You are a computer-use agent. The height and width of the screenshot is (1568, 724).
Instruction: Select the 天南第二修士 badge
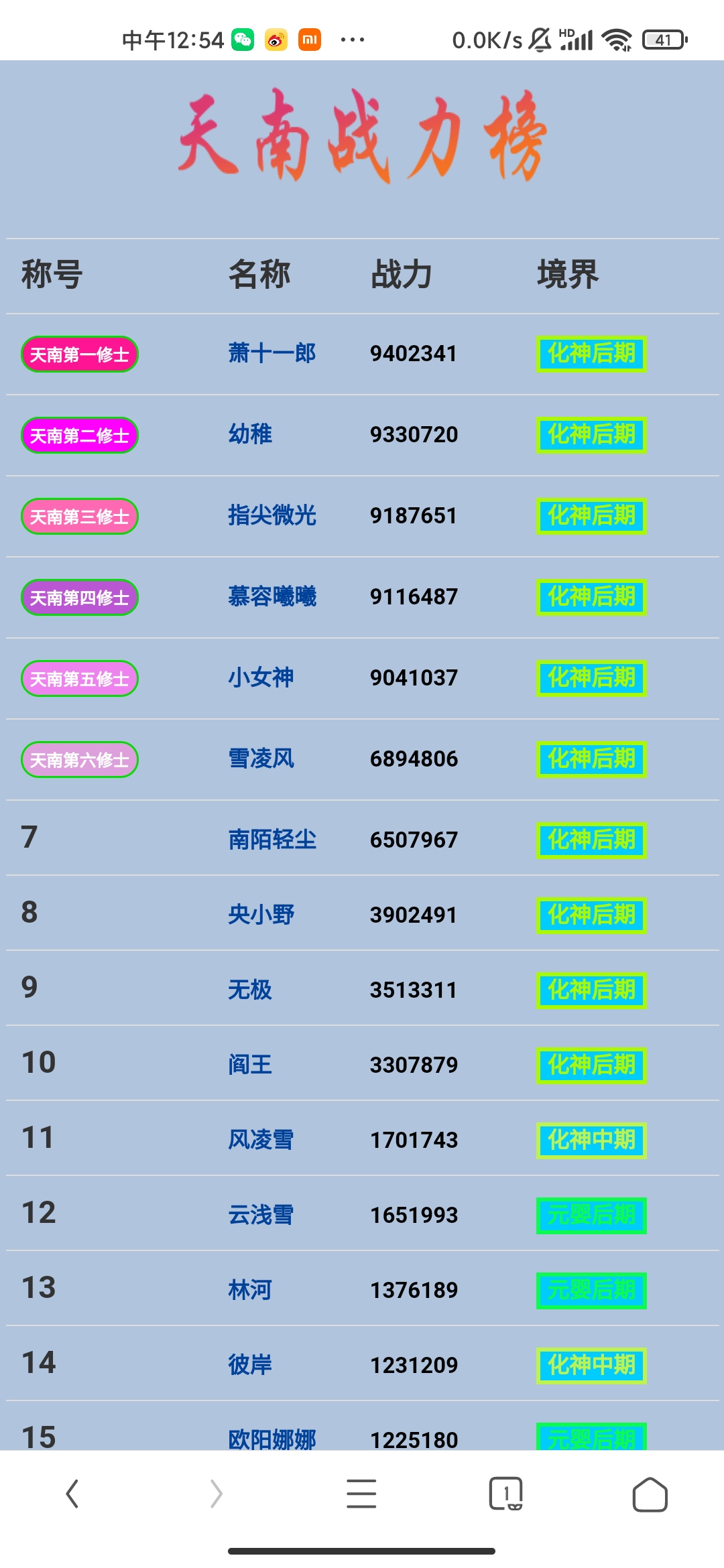click(79, 436)
